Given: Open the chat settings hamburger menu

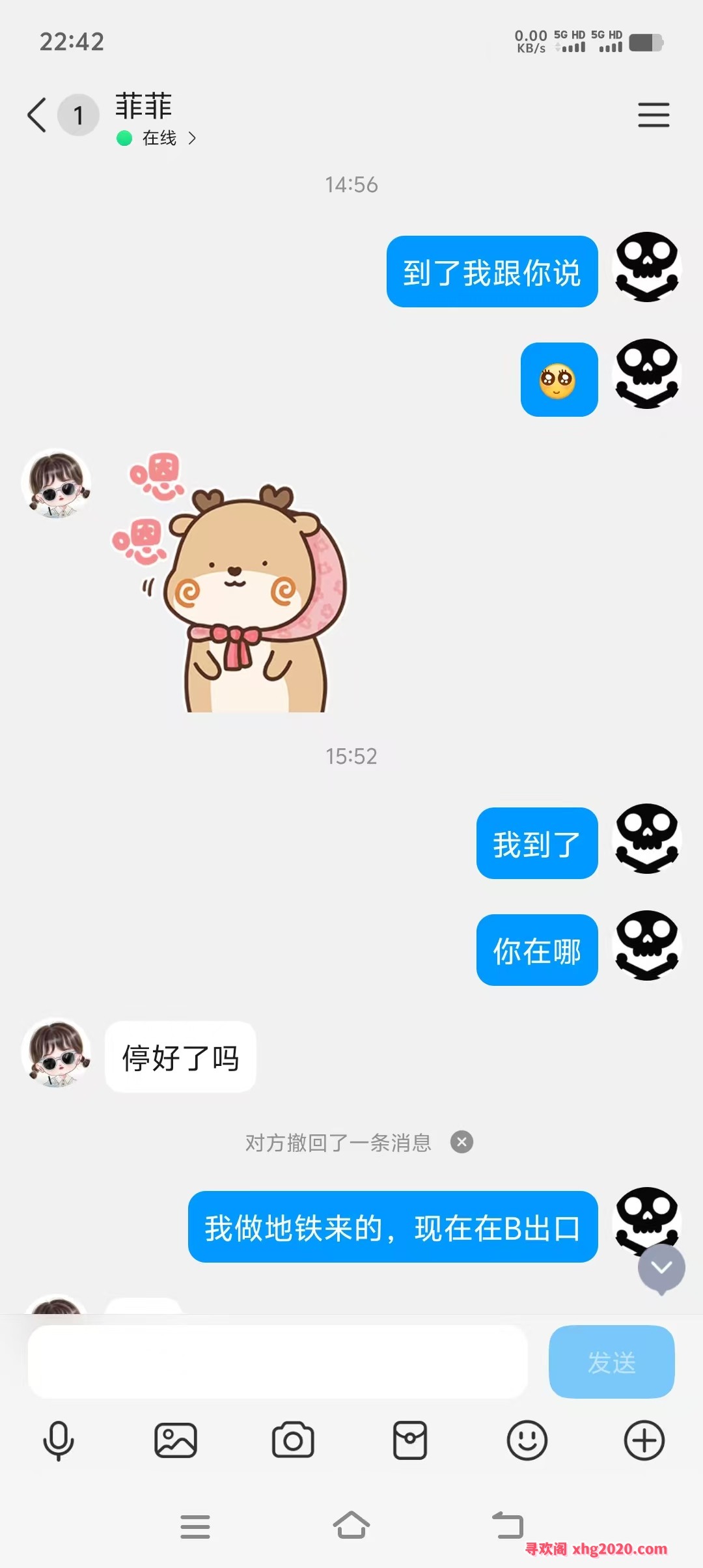Looking at the screenshot, I should [654, 115].
